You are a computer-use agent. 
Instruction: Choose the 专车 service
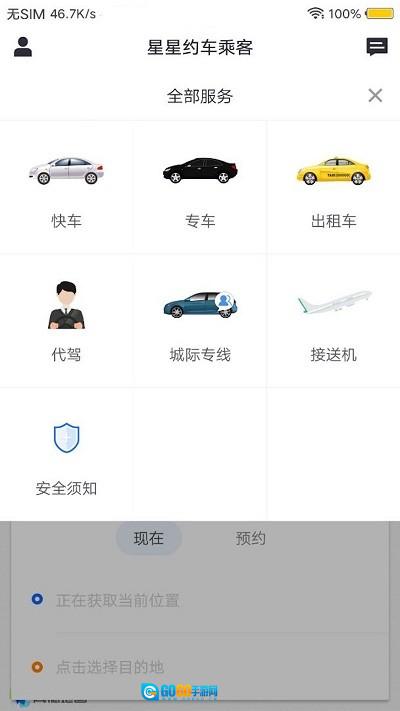200,187
